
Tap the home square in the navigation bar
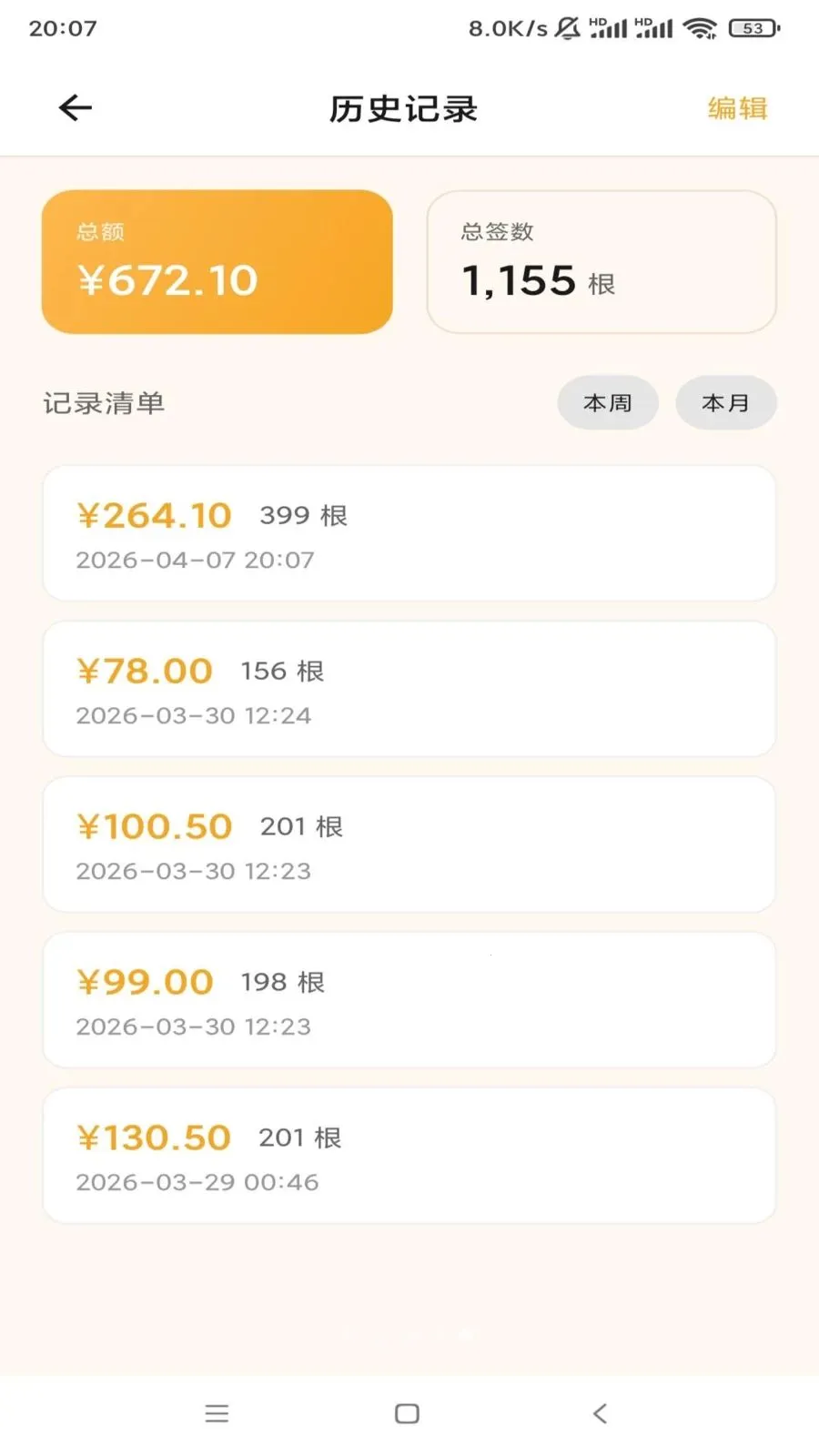(407, 1413)
